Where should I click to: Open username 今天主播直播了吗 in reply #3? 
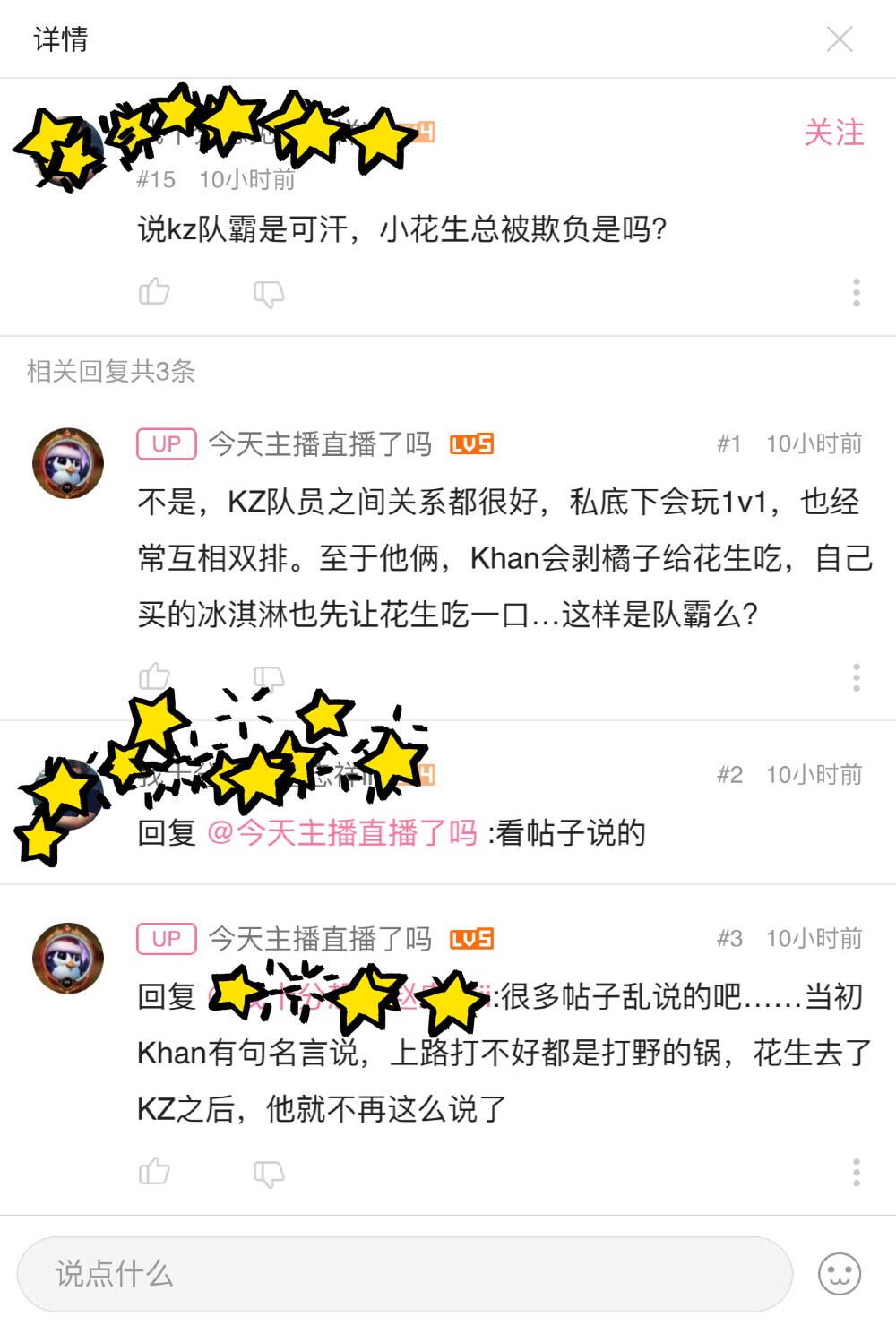tap(320, 939)
